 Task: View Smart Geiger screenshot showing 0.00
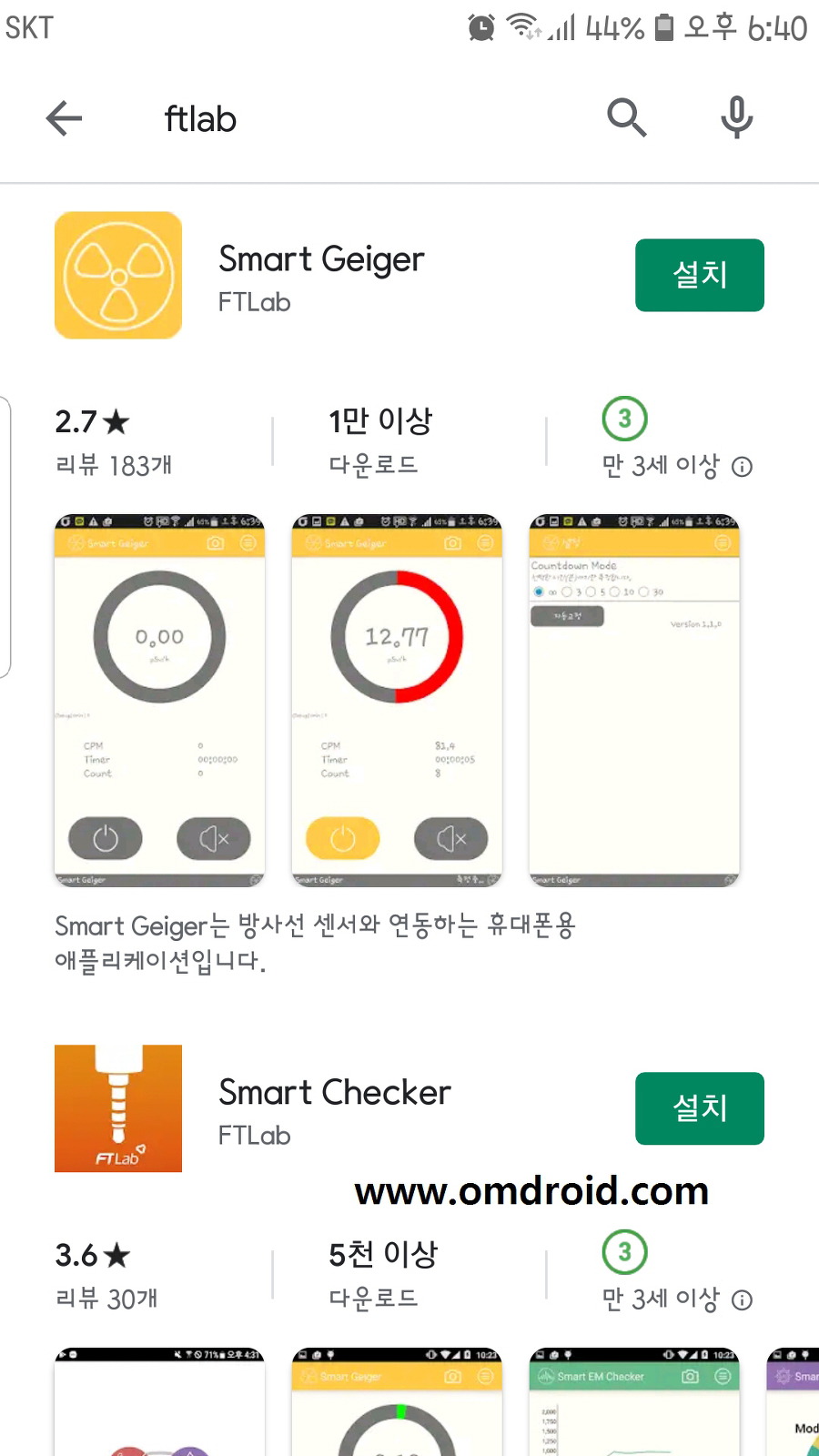[159, 701]
